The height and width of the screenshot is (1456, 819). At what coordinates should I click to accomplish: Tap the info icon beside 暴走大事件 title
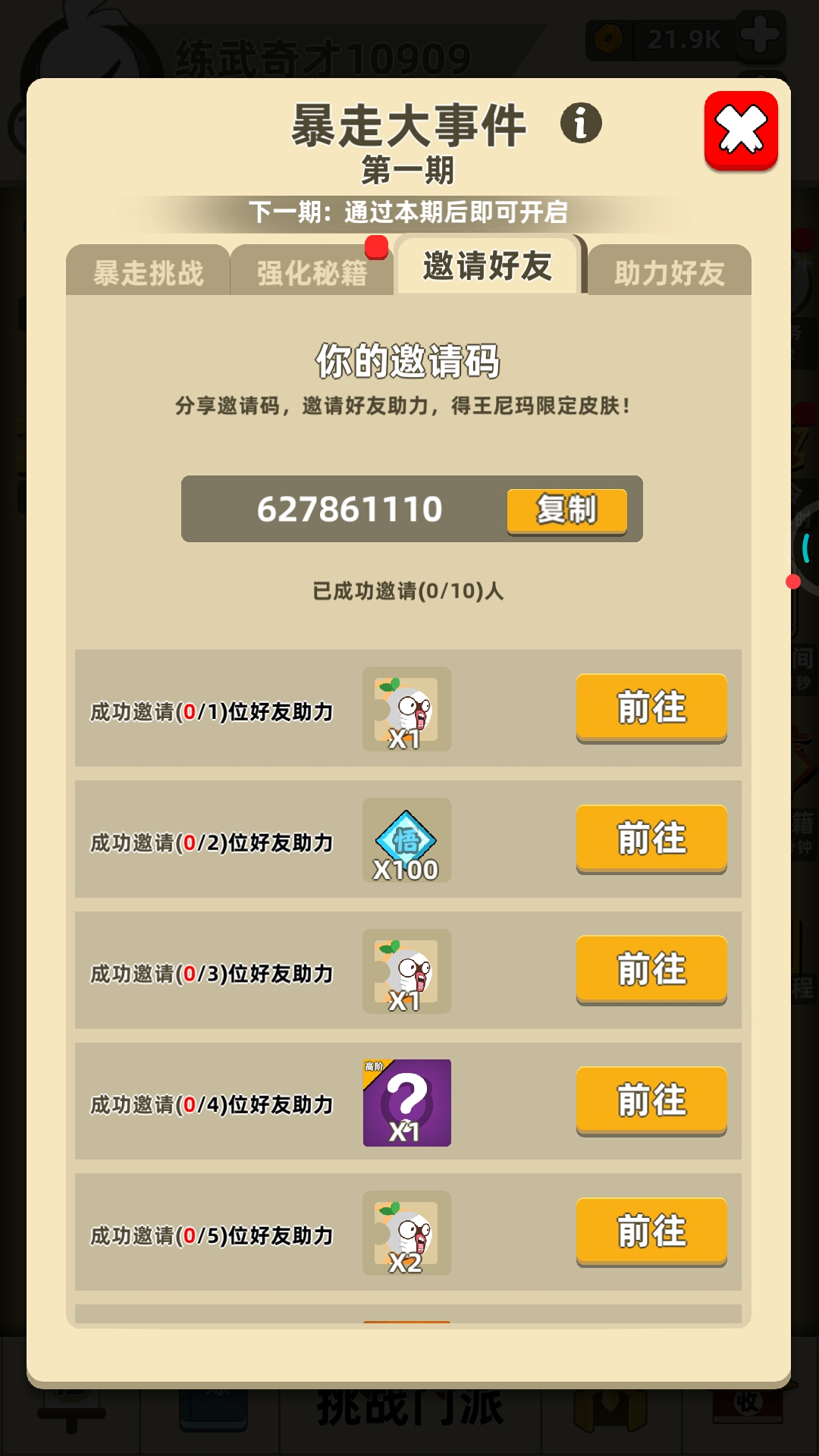(579, 124)
